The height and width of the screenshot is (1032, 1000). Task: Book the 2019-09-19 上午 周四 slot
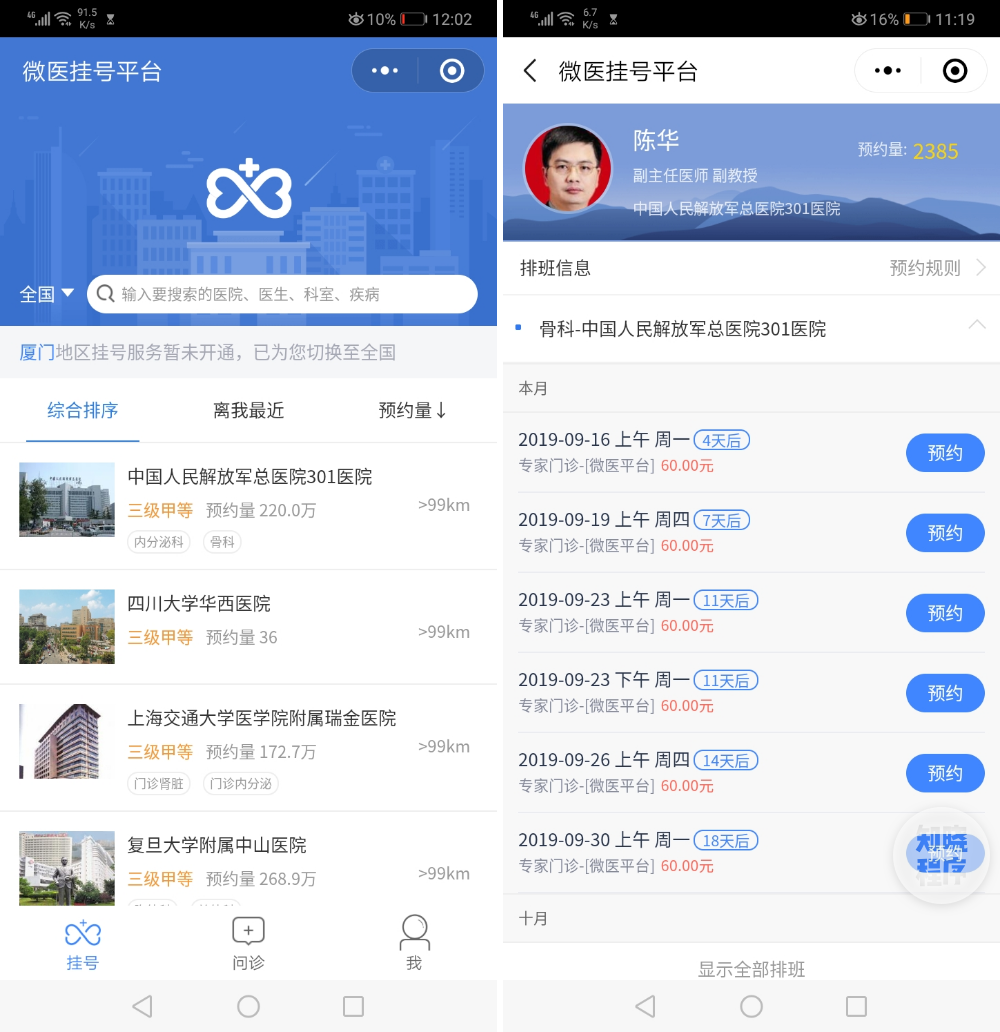click(x=944, y=533)
